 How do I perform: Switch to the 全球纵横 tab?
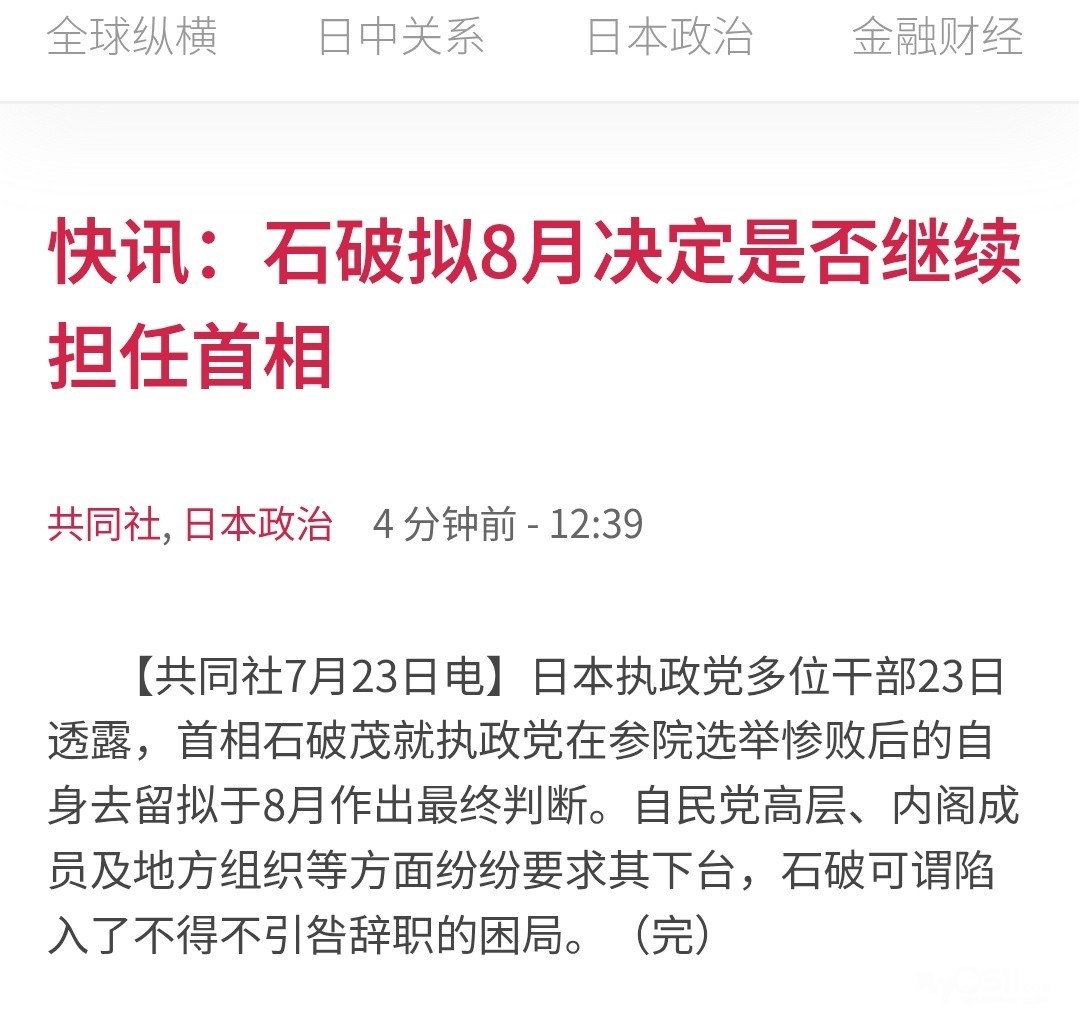132,36
